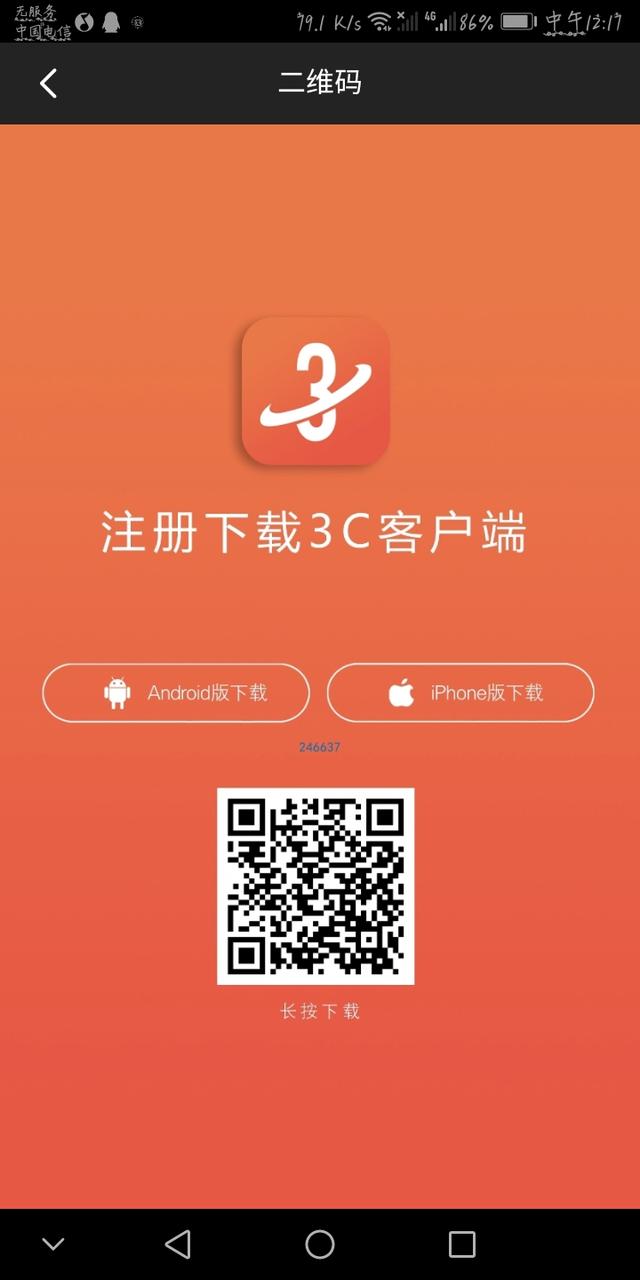Image resolution: width=640 pixels, height=1280 pixels.
Task: Hide the navigation bar with the down chevron
Action: (x=53, y=1244)
